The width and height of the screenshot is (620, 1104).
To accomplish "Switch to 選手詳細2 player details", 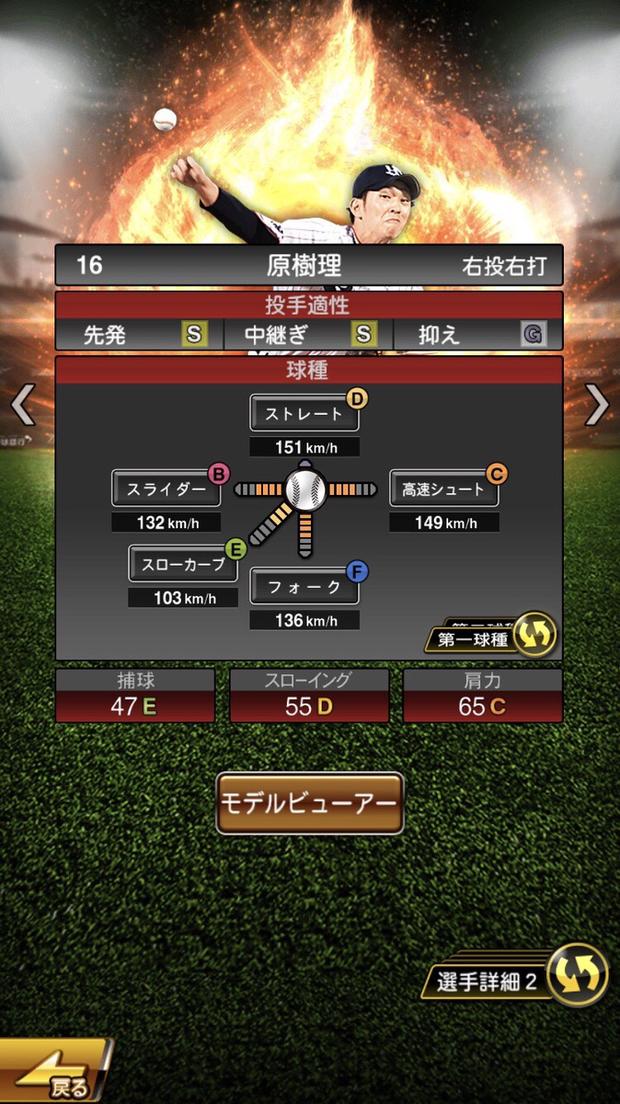I will [522, 976].
